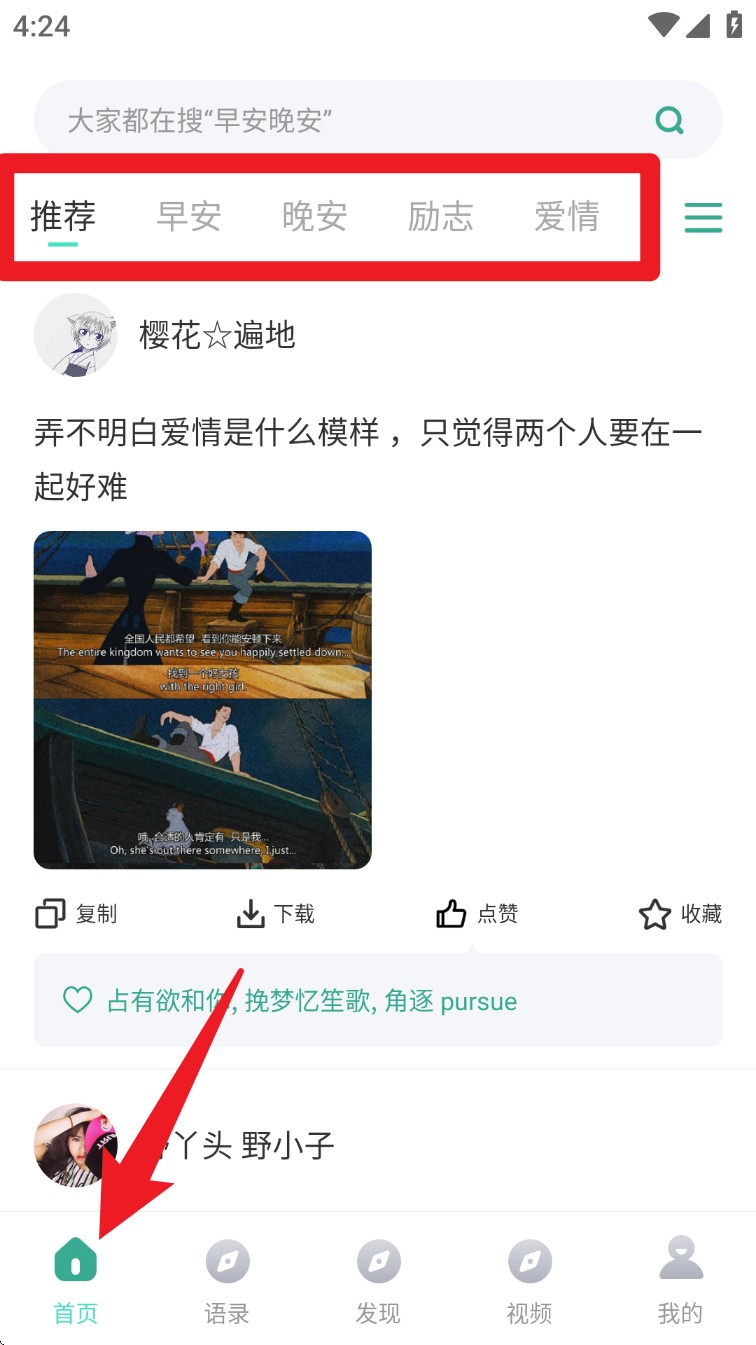Select the 推荐 tab
The image size is (756, 1345).
click(x=63, y=216)
